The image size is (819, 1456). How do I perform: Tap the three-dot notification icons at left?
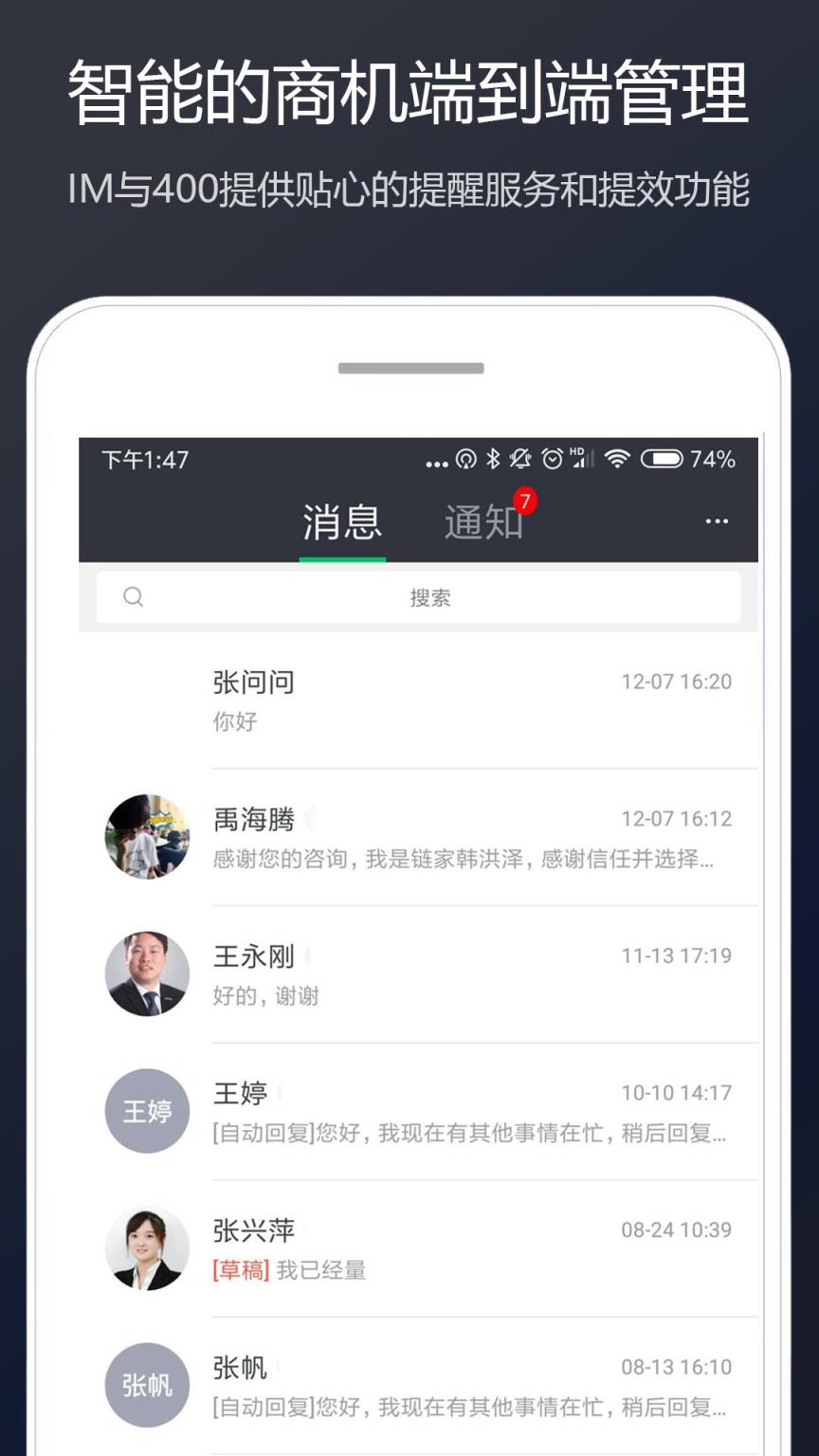pos(438,461)
